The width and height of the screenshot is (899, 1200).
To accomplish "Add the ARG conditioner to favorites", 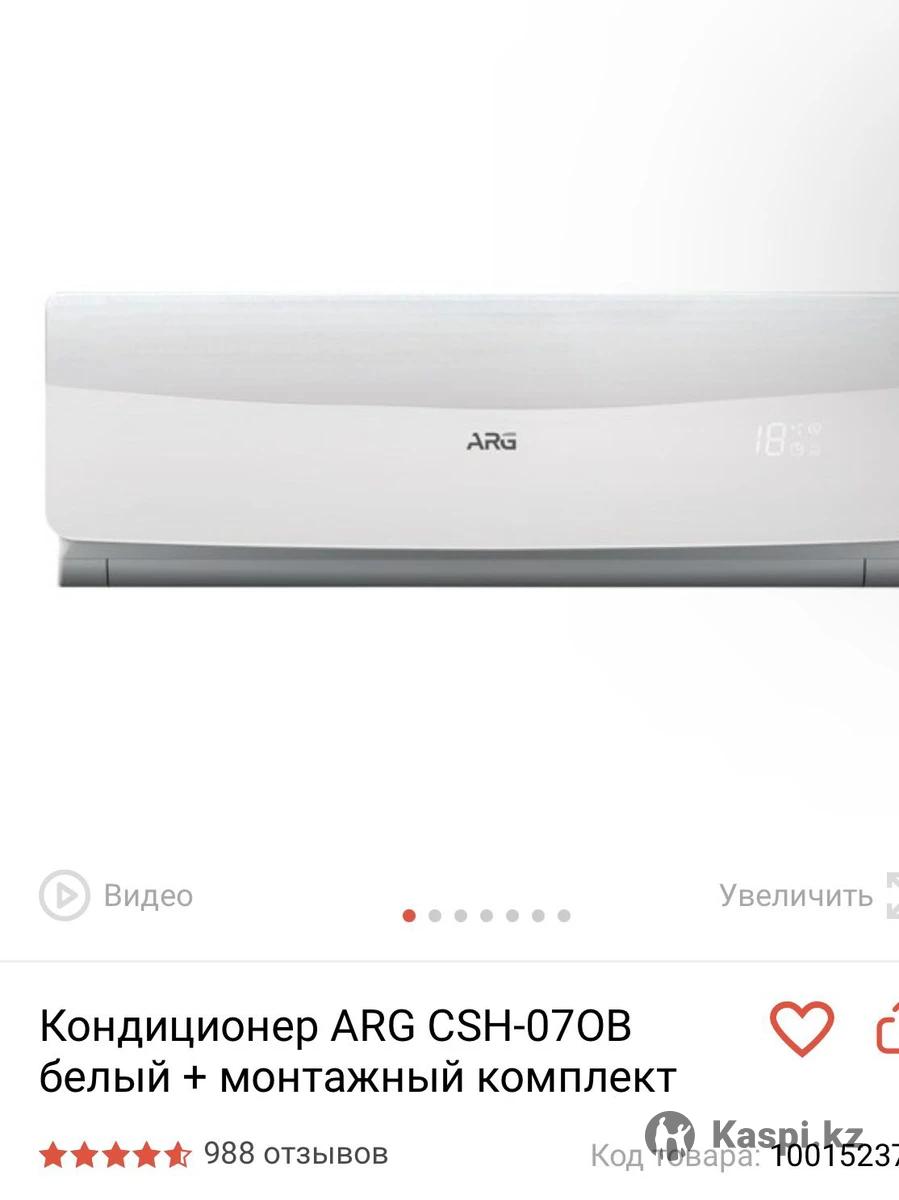I will click(801, 1028).
